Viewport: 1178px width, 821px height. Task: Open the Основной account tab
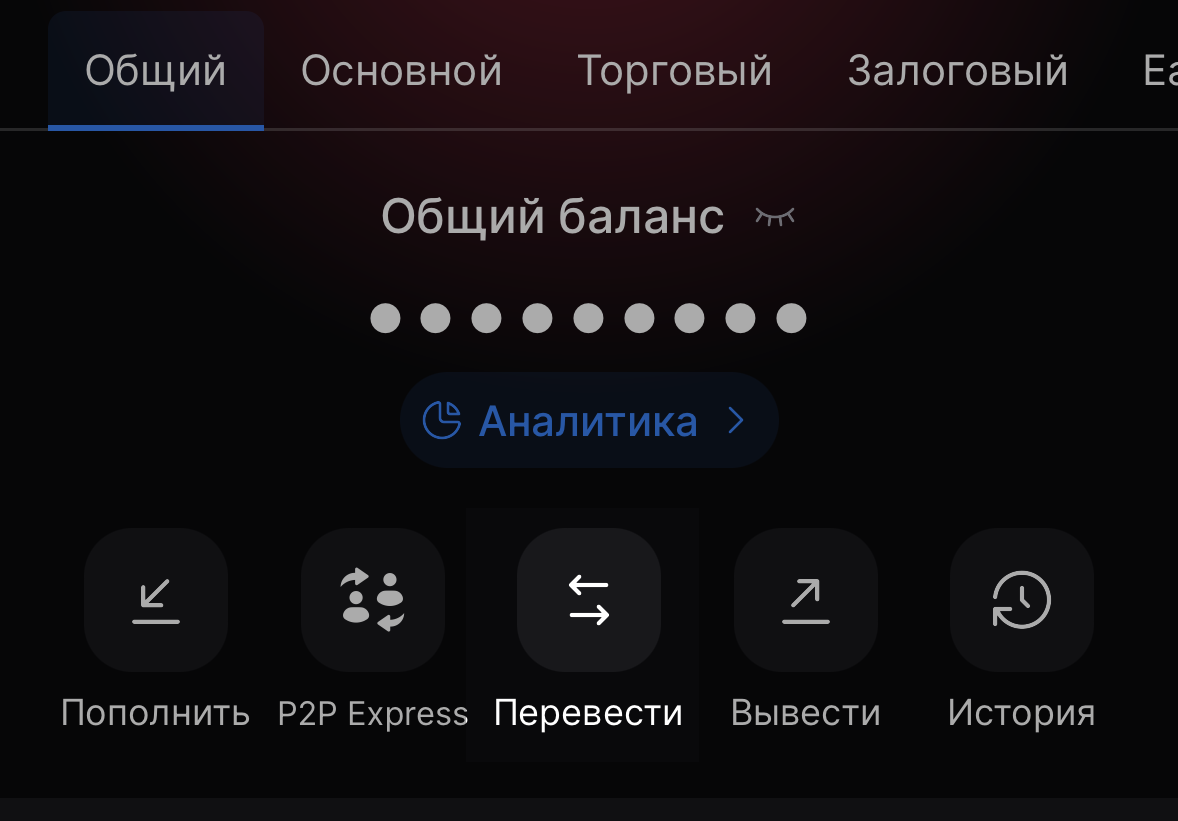401,72
